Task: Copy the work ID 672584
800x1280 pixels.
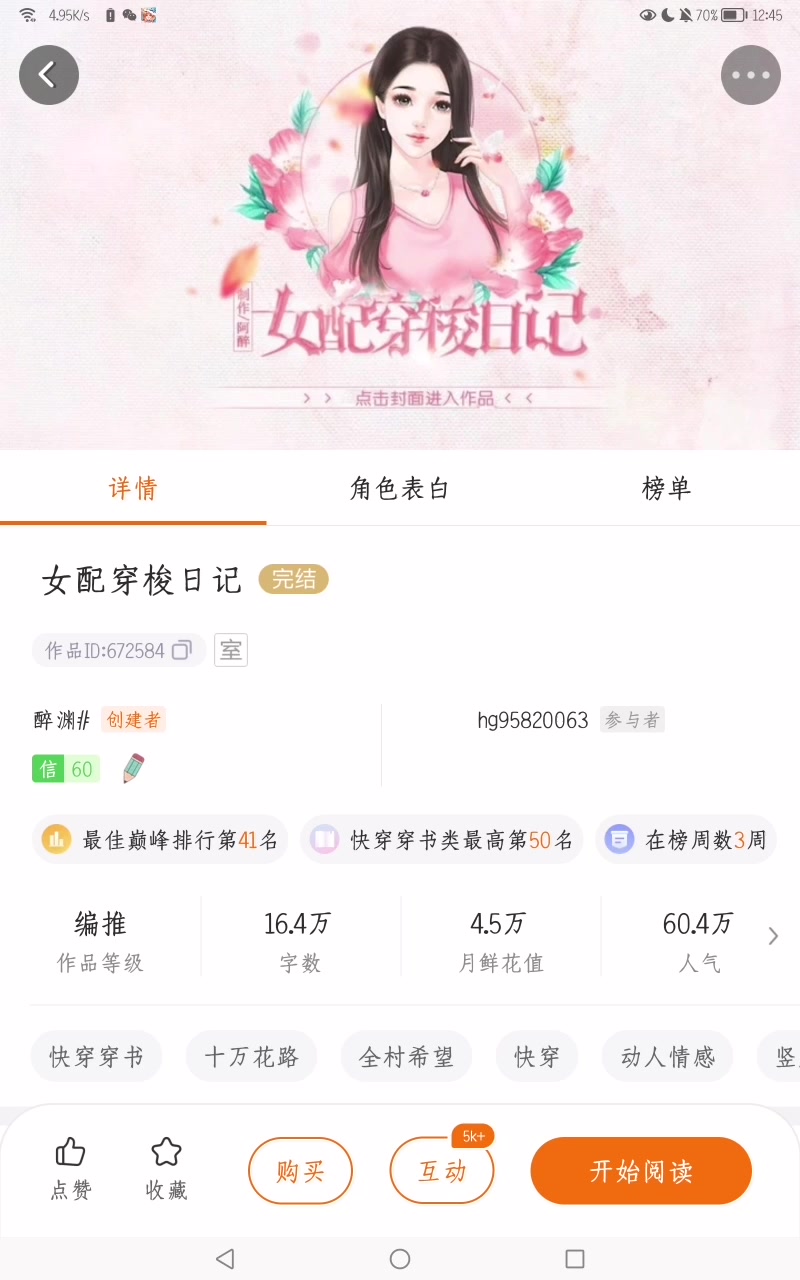Action: [x=181, y=651]
